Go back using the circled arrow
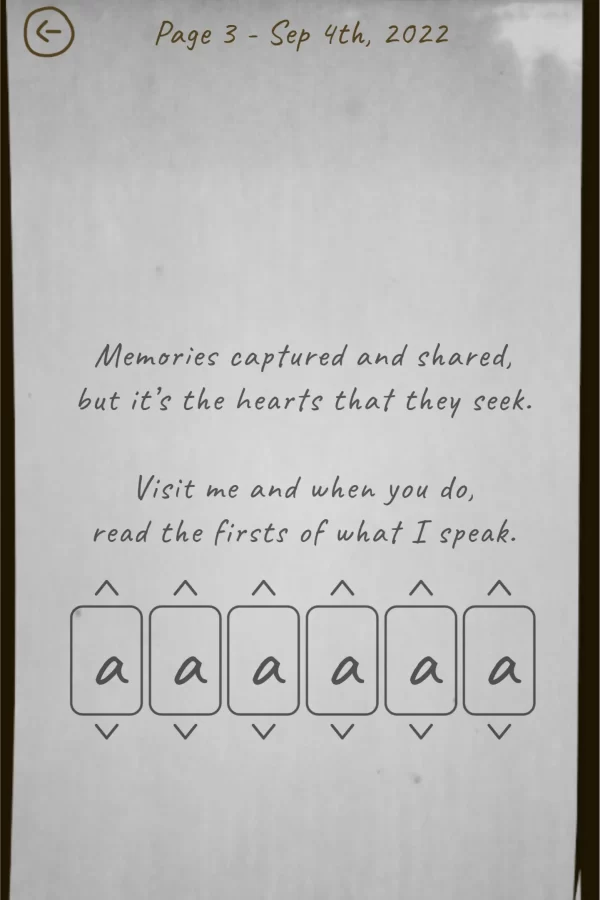 point(47,34)
